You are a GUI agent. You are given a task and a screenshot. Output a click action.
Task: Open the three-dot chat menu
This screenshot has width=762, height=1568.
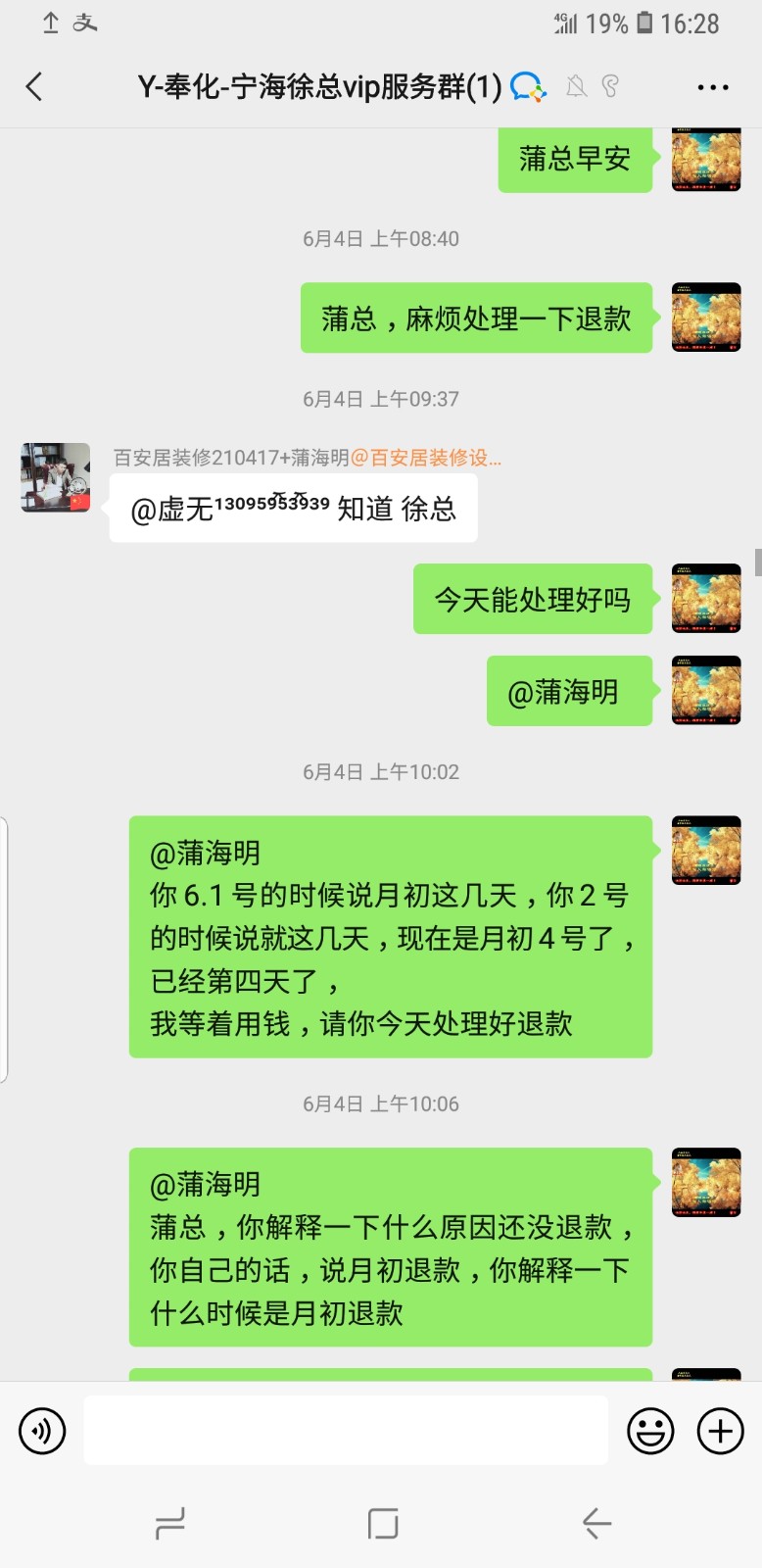pyautogui.click(x=712, y=87)
